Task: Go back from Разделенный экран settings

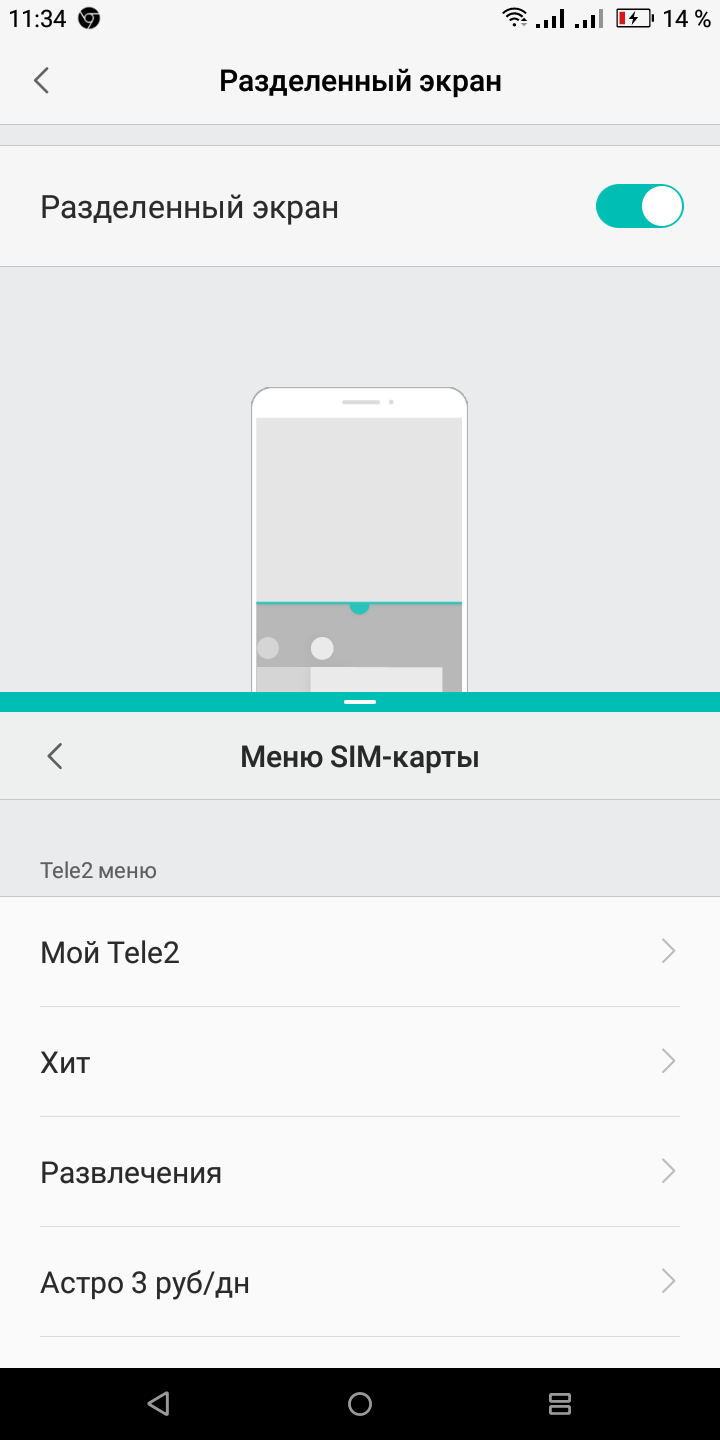Action: [x=41, y=81]
